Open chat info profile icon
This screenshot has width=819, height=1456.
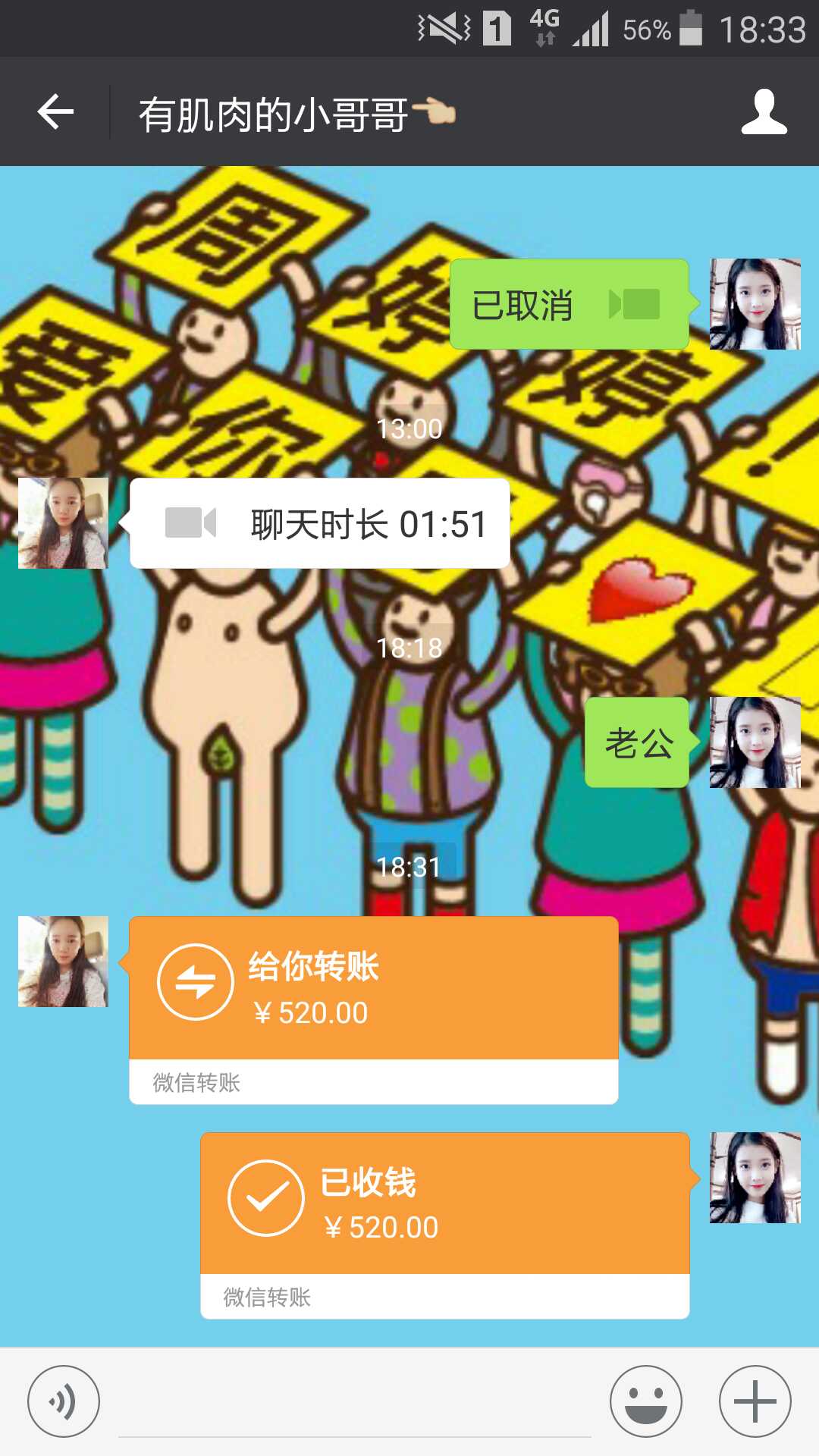pyautogui.click(x=764, y=112)
